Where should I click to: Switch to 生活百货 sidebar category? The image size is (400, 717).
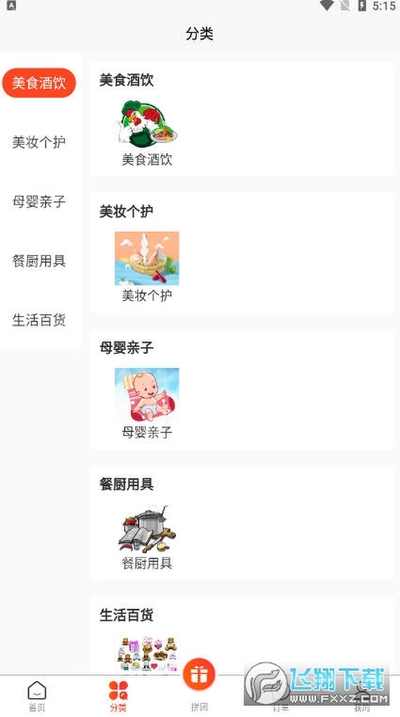(39, 320)
